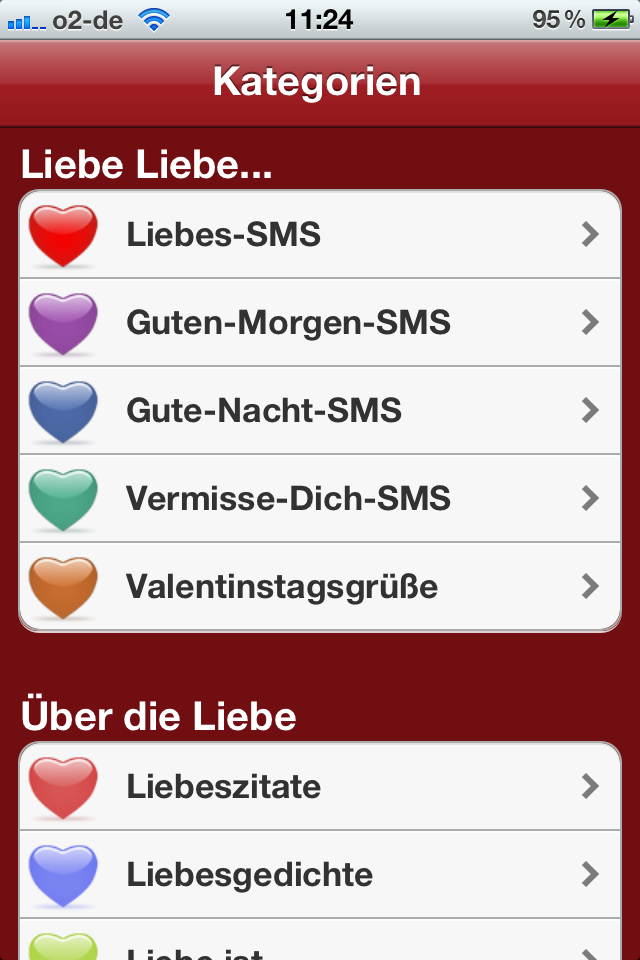
Task: Select the Guten-Morgen-SMS row
Action: tap(320, 323)
